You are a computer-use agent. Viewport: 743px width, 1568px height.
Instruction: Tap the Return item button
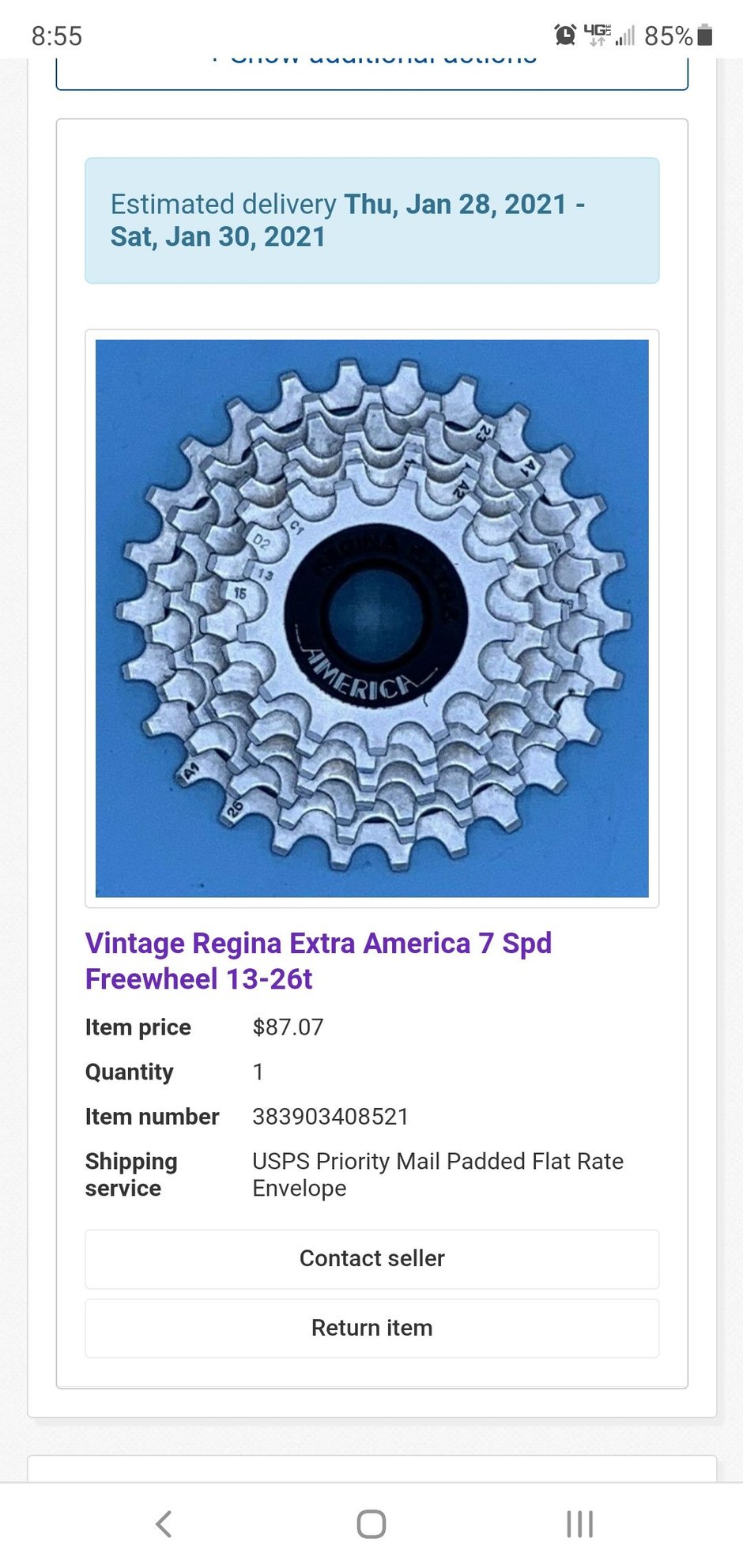pyautogui.click(x=371, y=1328)
